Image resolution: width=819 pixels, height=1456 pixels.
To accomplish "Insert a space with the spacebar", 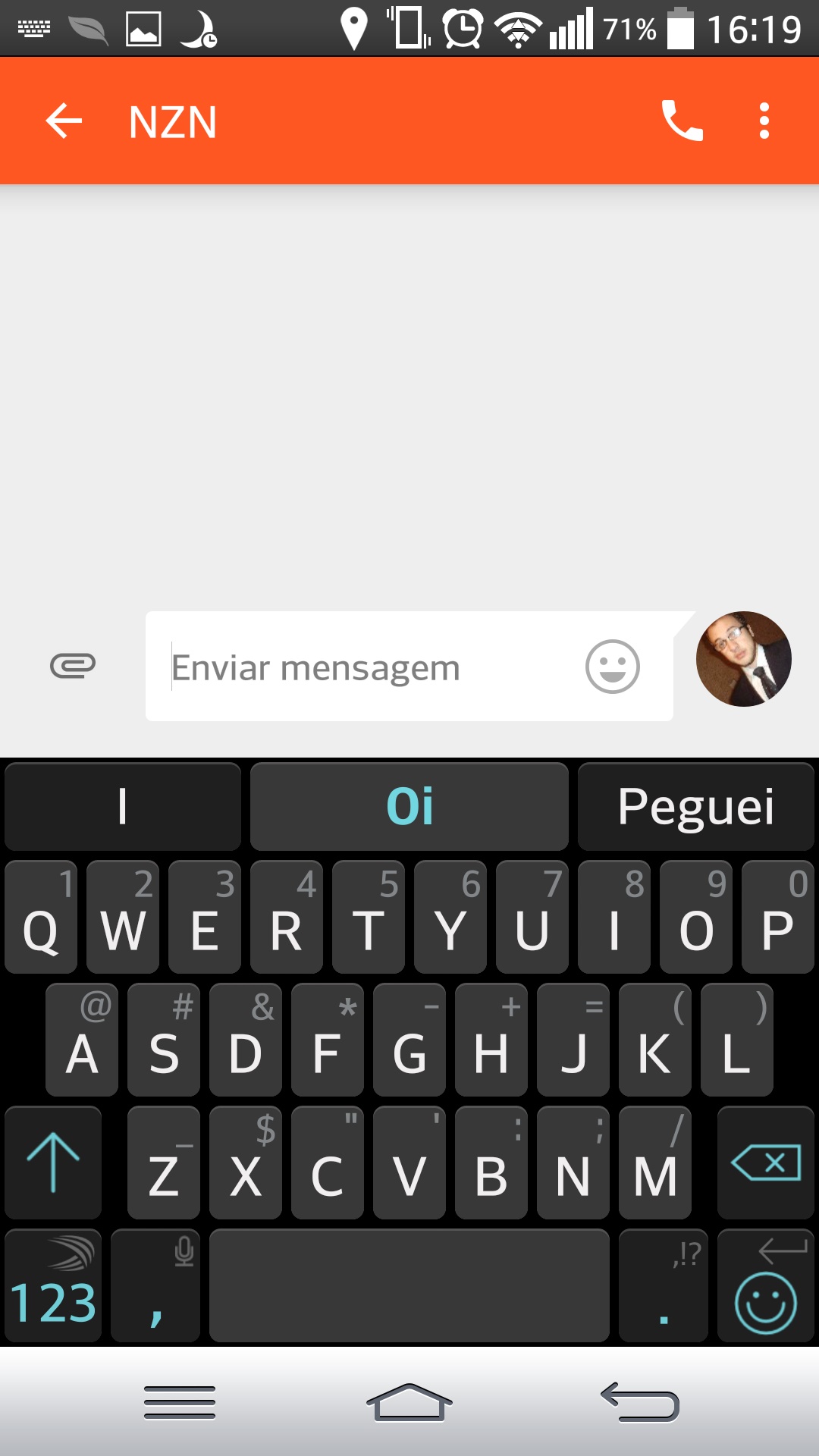I will pyautogui.click(x=409, y=1286).
